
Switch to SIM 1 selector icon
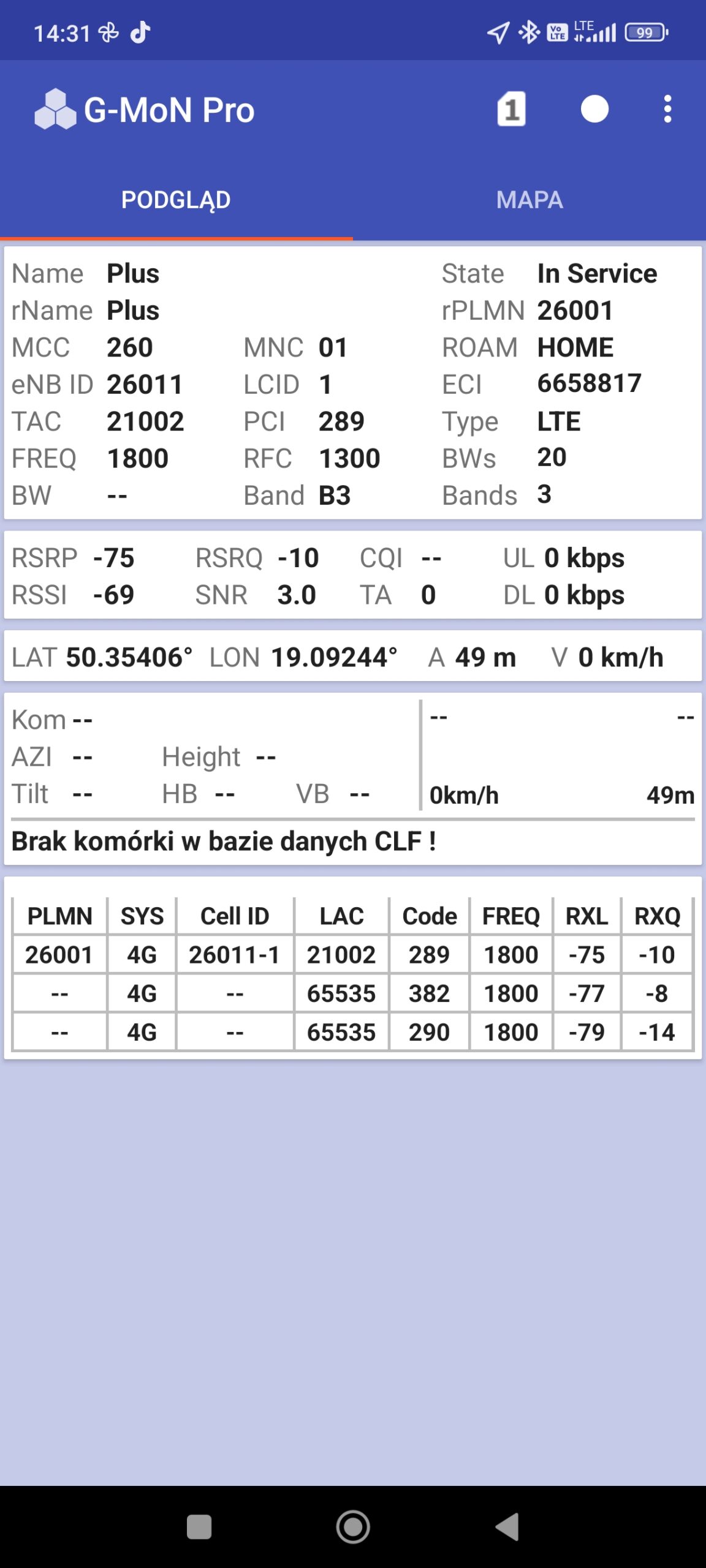pos(511,110)
